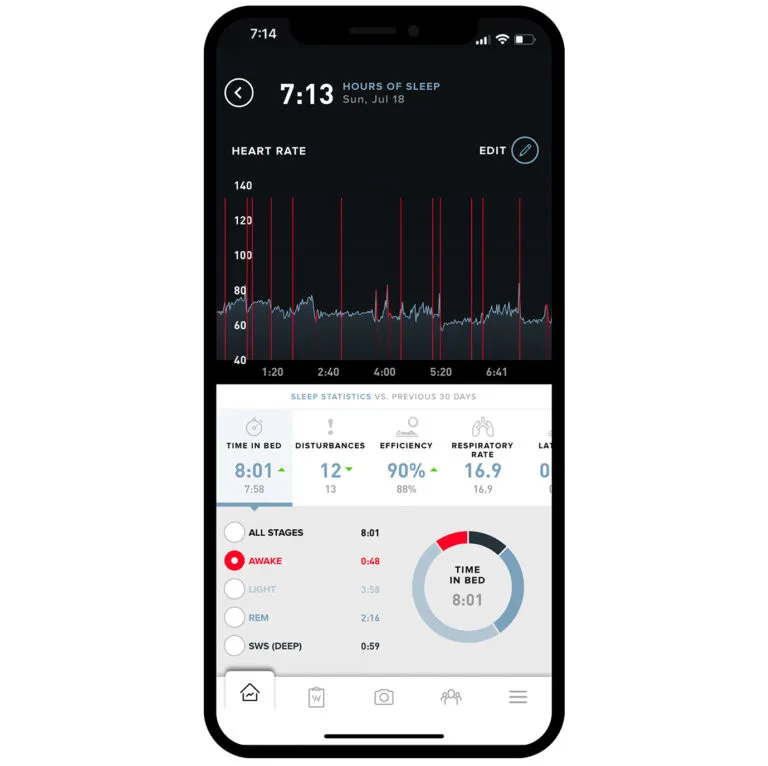This screenshot has height=766, width=768.
Task: Open the camera tab
Action: click(x=384, y=697)
